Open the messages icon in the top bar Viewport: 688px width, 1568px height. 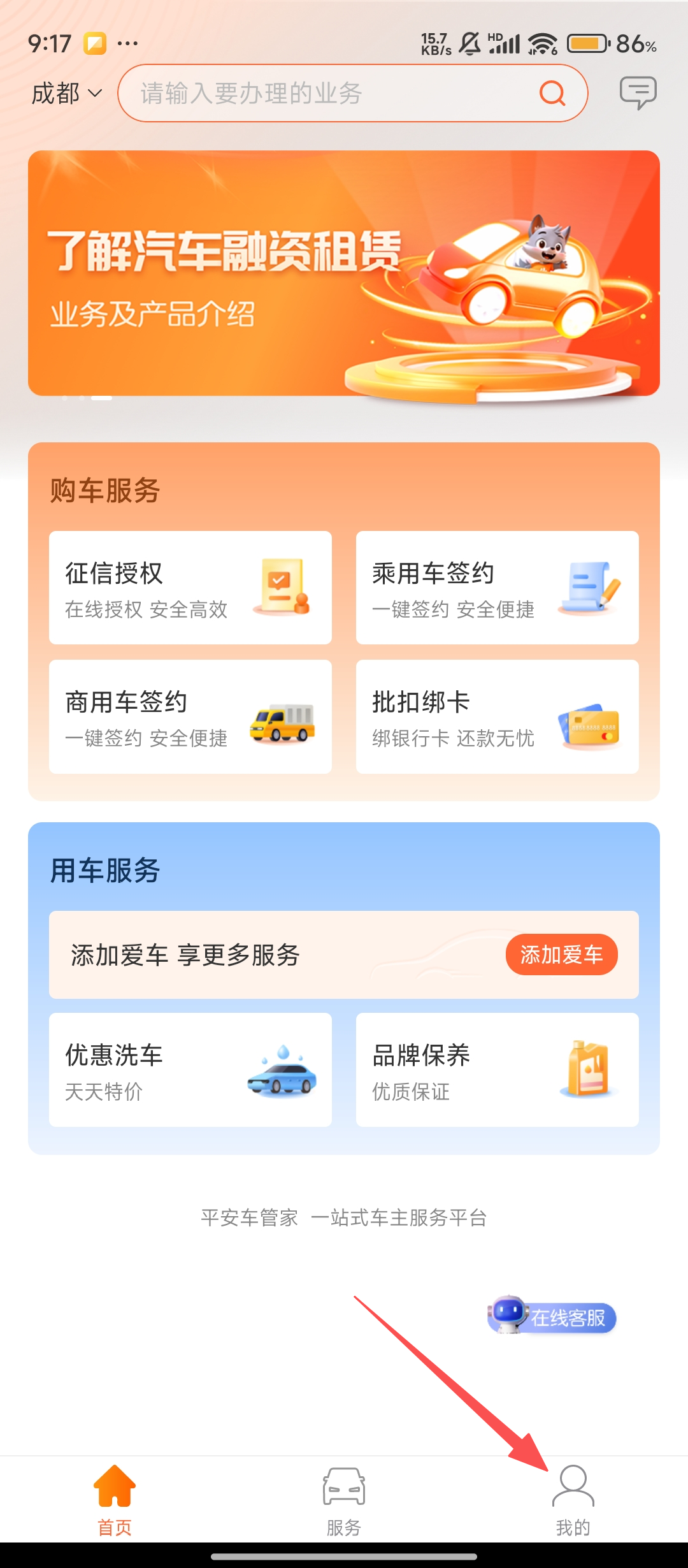coord(638,92)
